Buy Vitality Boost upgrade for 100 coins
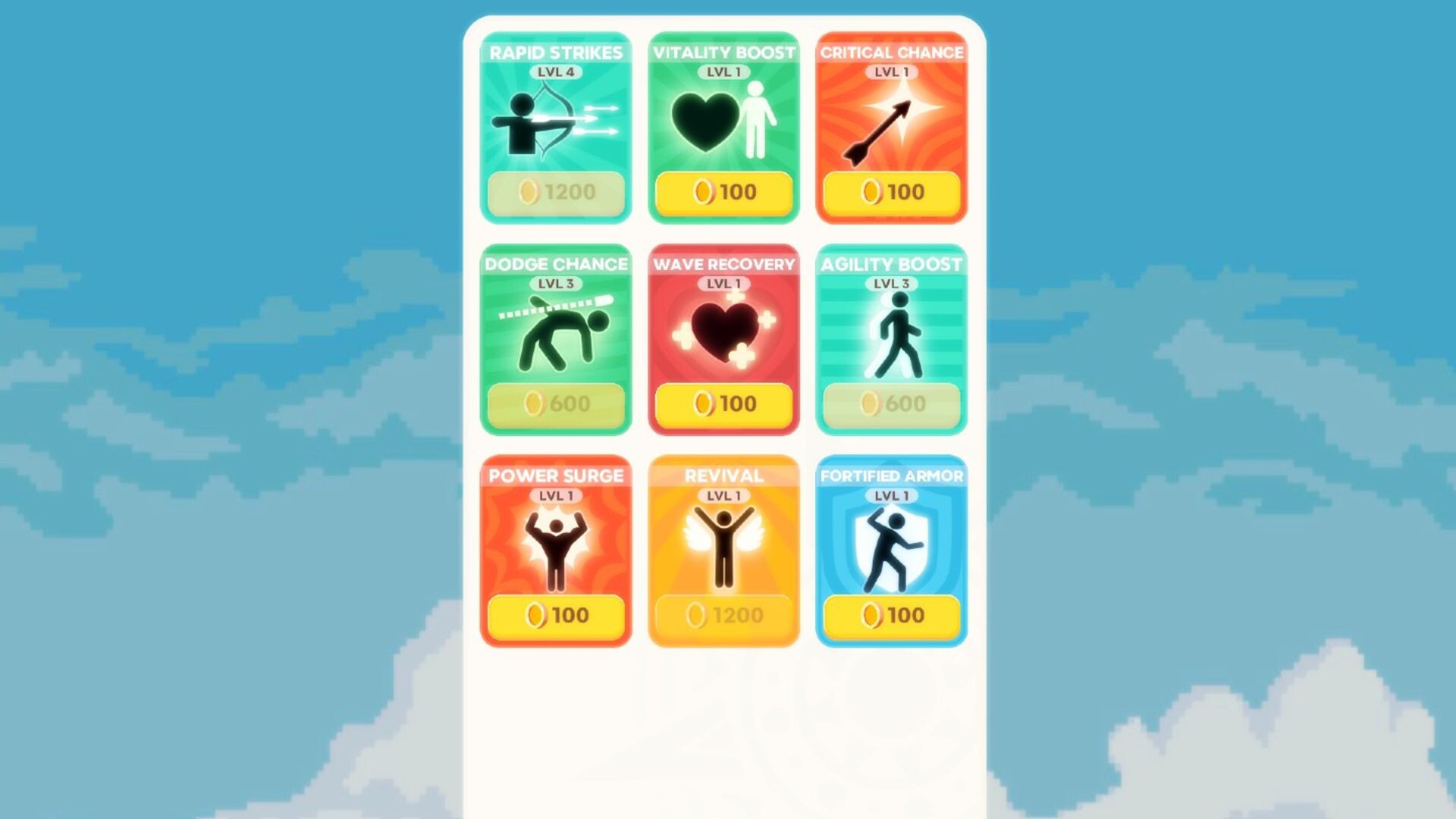This screenshot has height=819, width=1456. (x=723, y=193)
